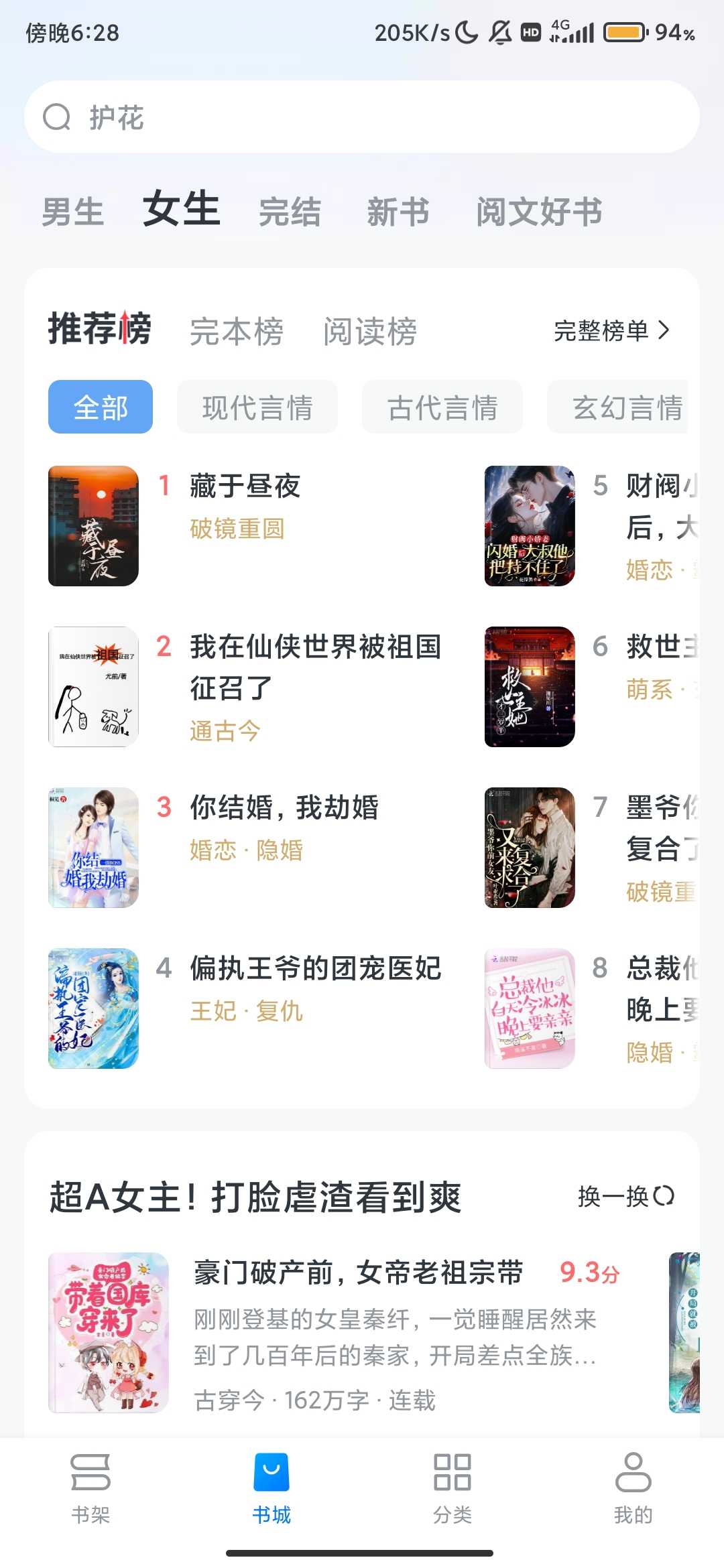724x1568 pixels.
Task: Show the 阅读榜 ranking
Action: (x=370, y=331)
